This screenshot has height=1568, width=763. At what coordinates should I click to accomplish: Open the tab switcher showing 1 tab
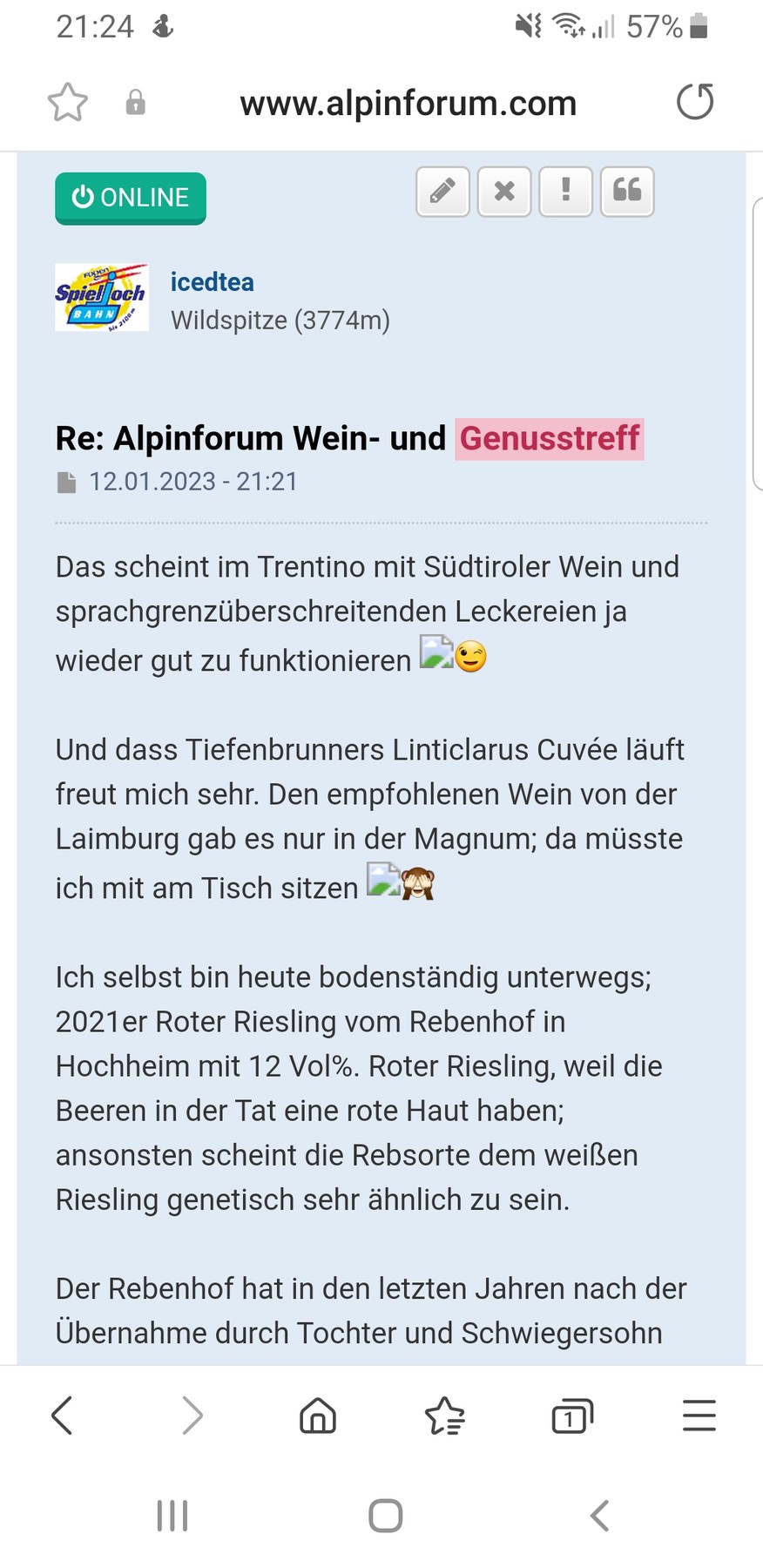pyautogui.click(x=572, y=1416)
